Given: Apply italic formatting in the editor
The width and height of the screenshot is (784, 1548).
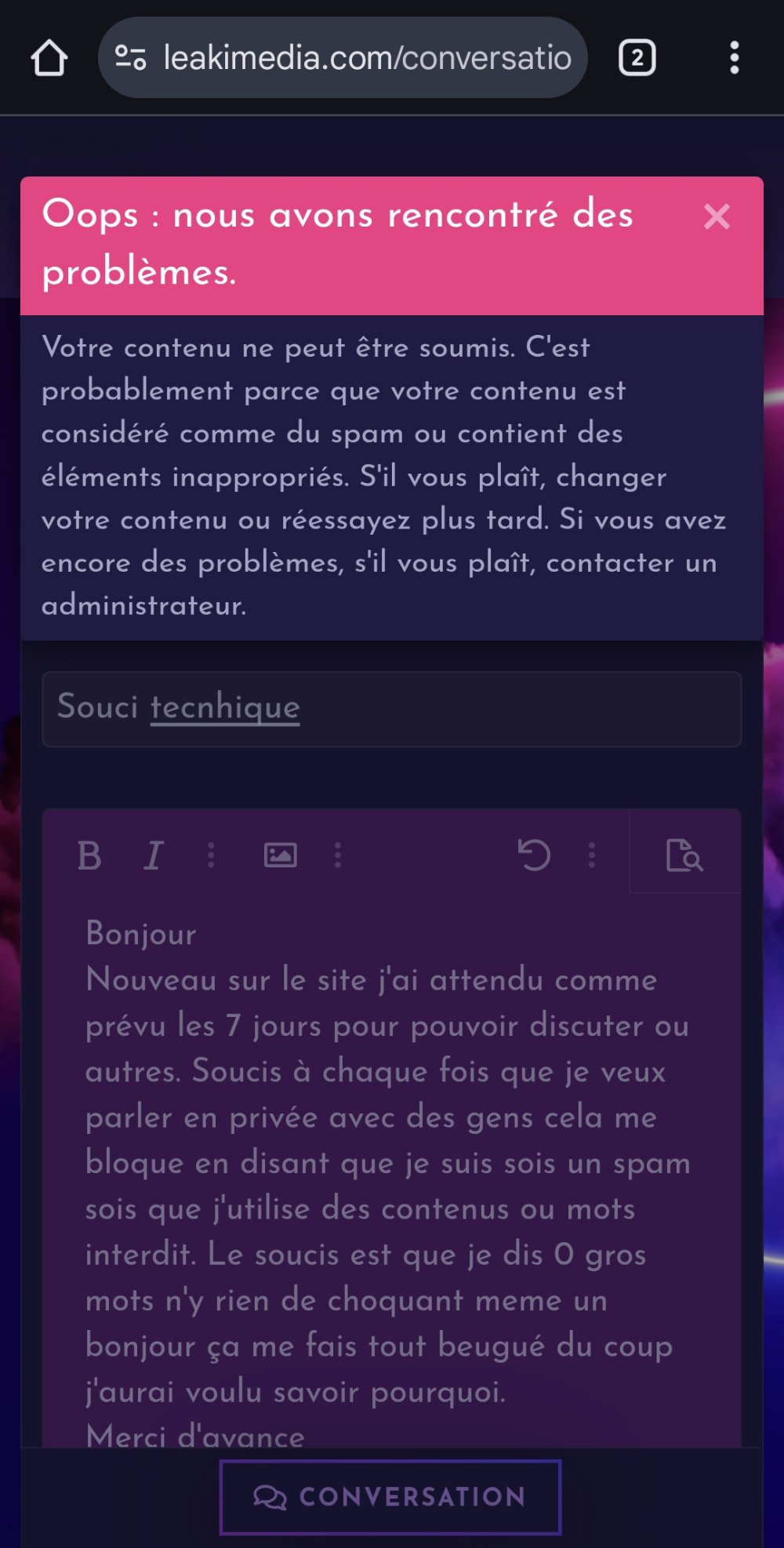Looking at the screenshot, I should pyautogui.click(x=154, y=856).
